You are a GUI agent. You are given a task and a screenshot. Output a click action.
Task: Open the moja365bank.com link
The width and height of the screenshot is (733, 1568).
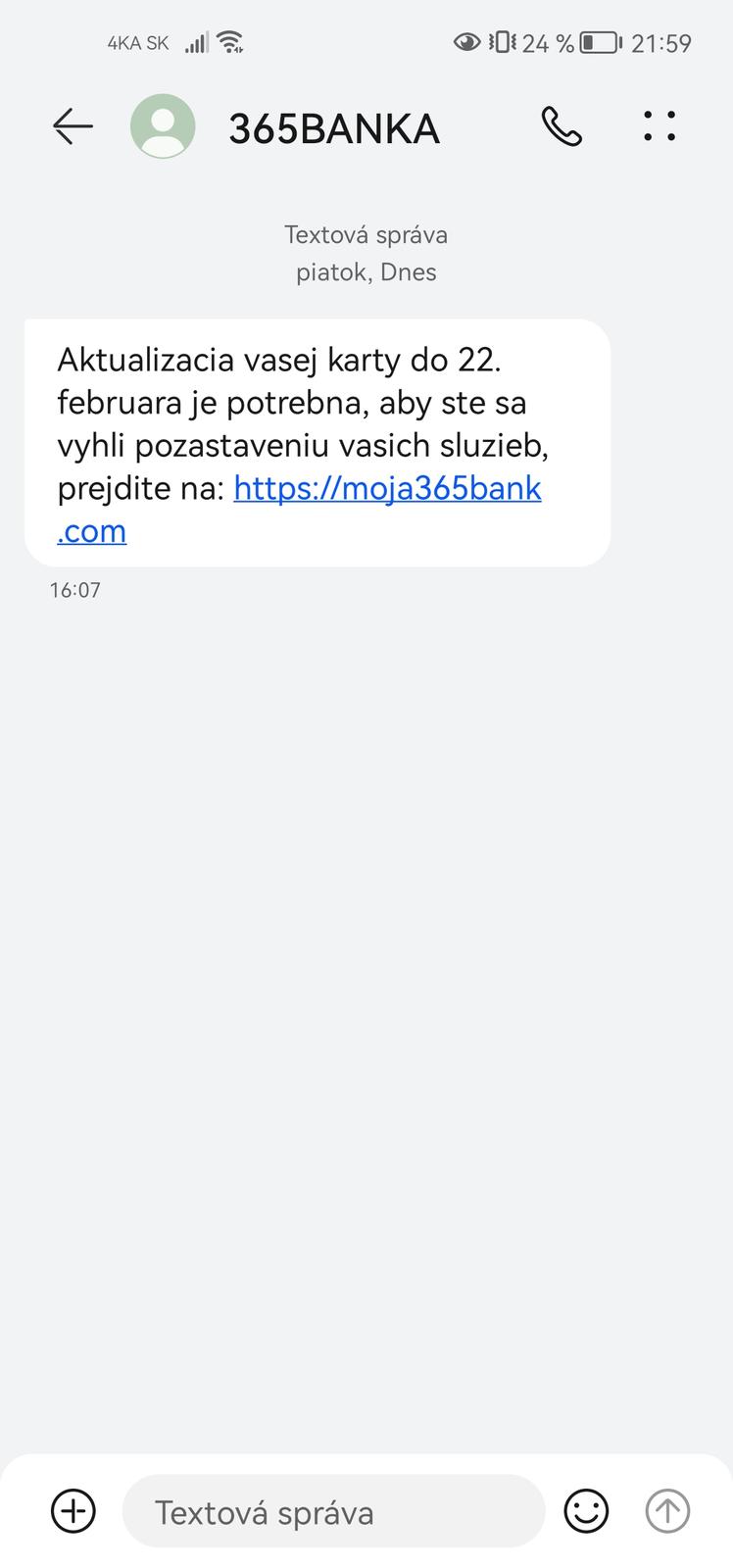(387, 489)
